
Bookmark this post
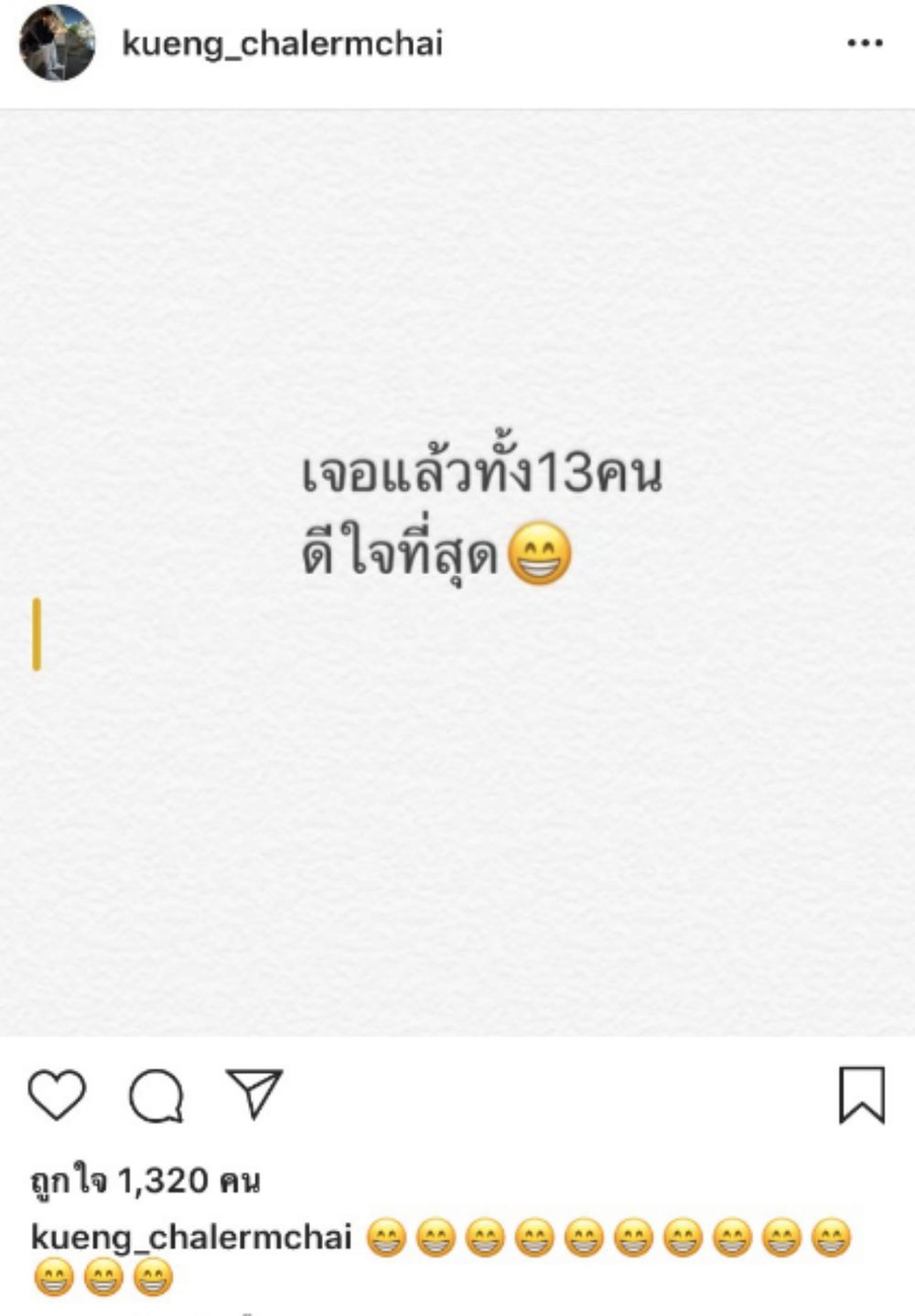[x=861, y=1095]
